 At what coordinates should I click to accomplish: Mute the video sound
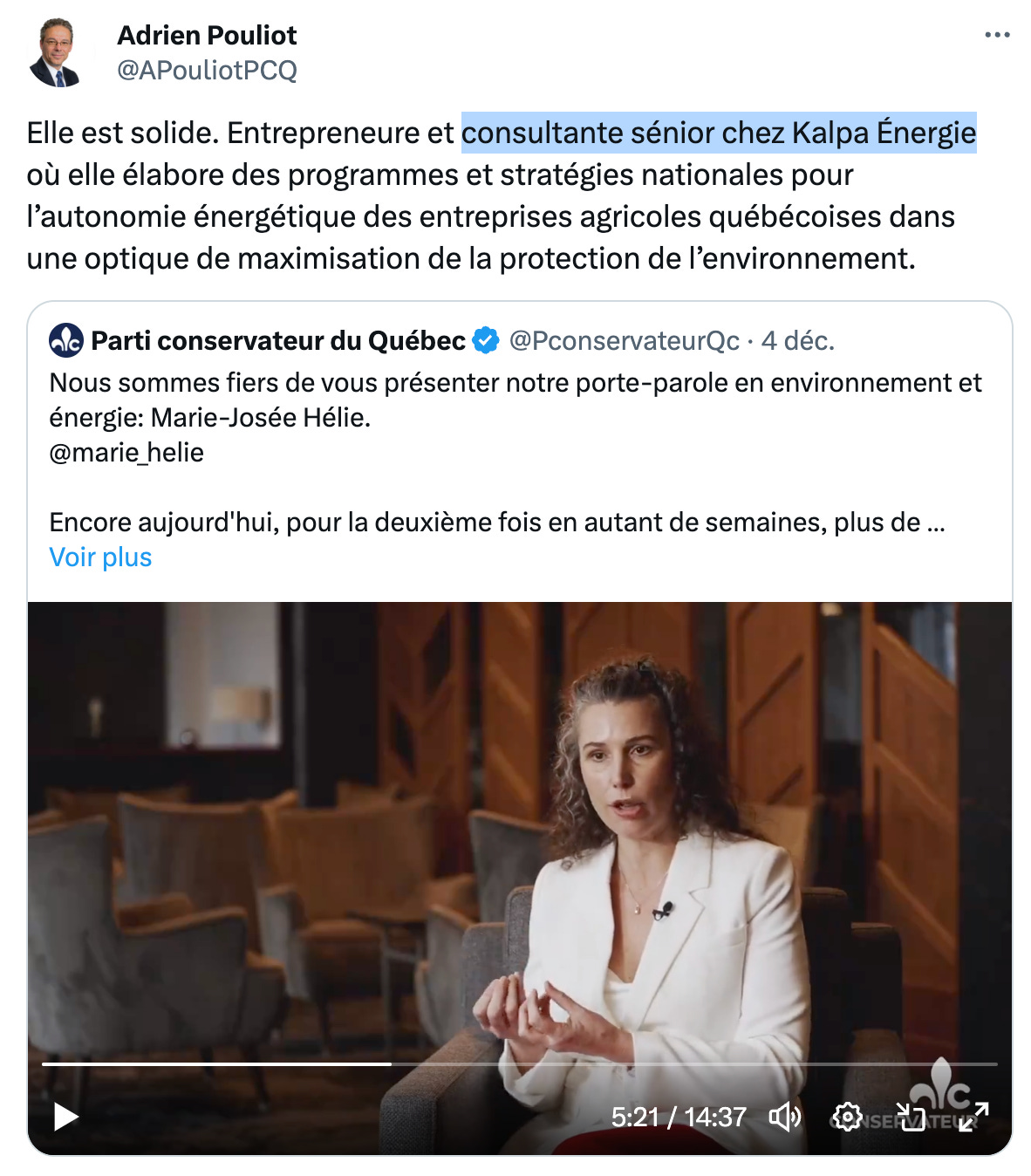(784, 1117)
